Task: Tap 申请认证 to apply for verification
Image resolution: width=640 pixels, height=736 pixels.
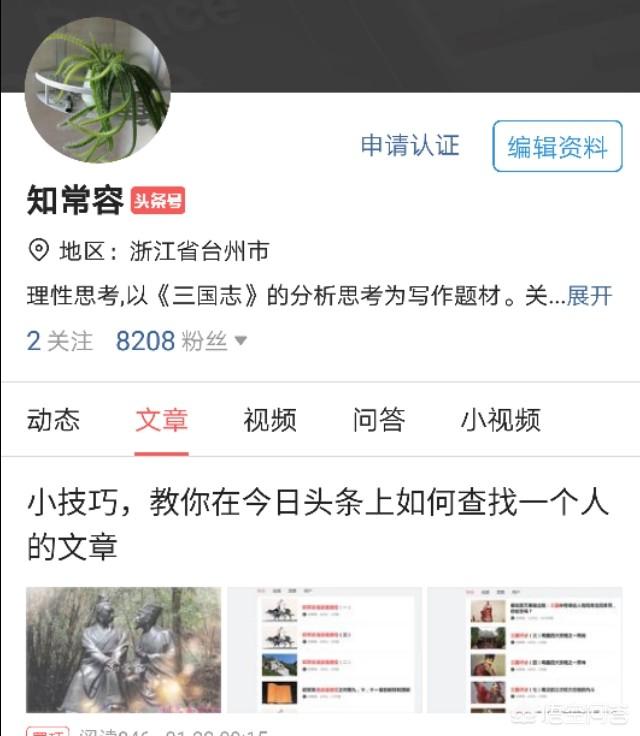Action: click(410, 146)
